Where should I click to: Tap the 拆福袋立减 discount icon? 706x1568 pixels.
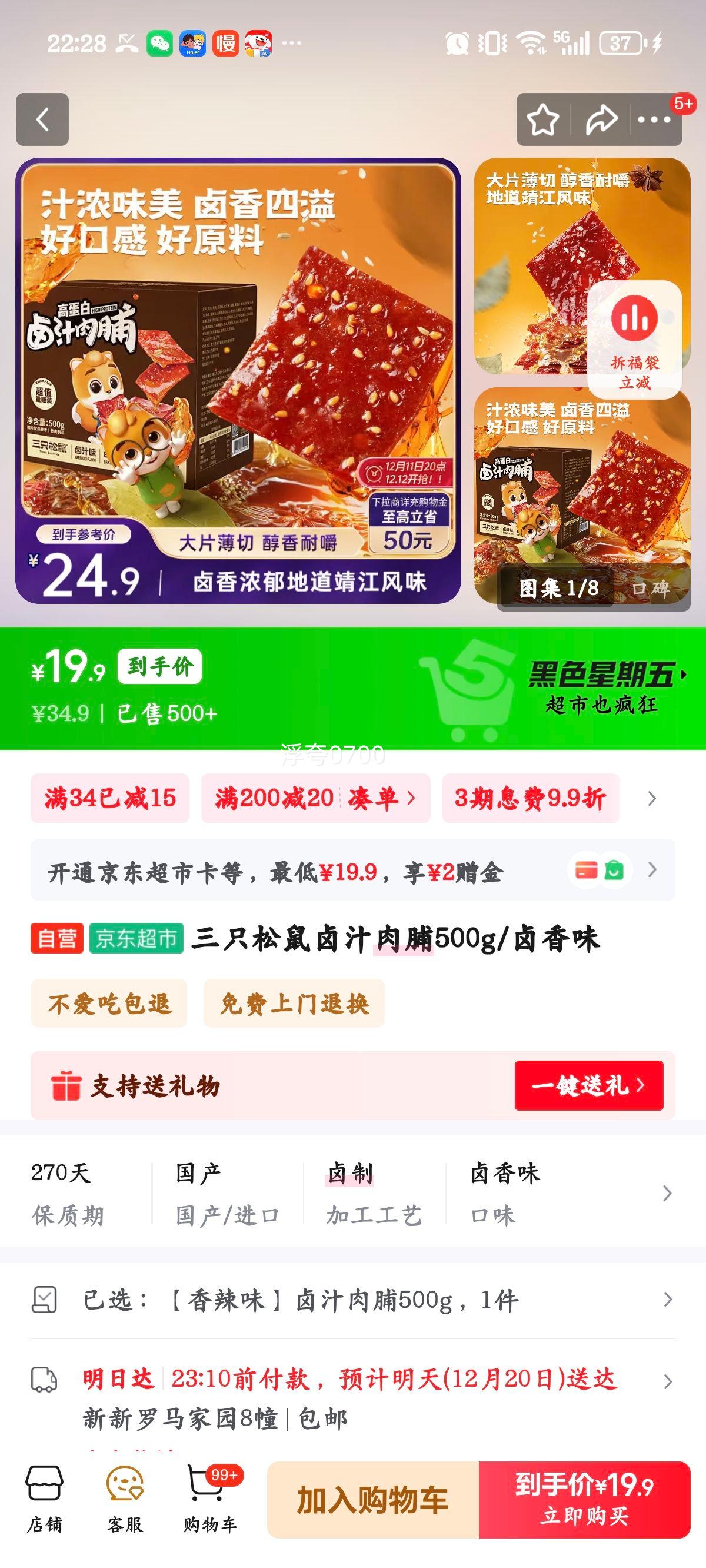pyautogui.click(x=634, y=339)
